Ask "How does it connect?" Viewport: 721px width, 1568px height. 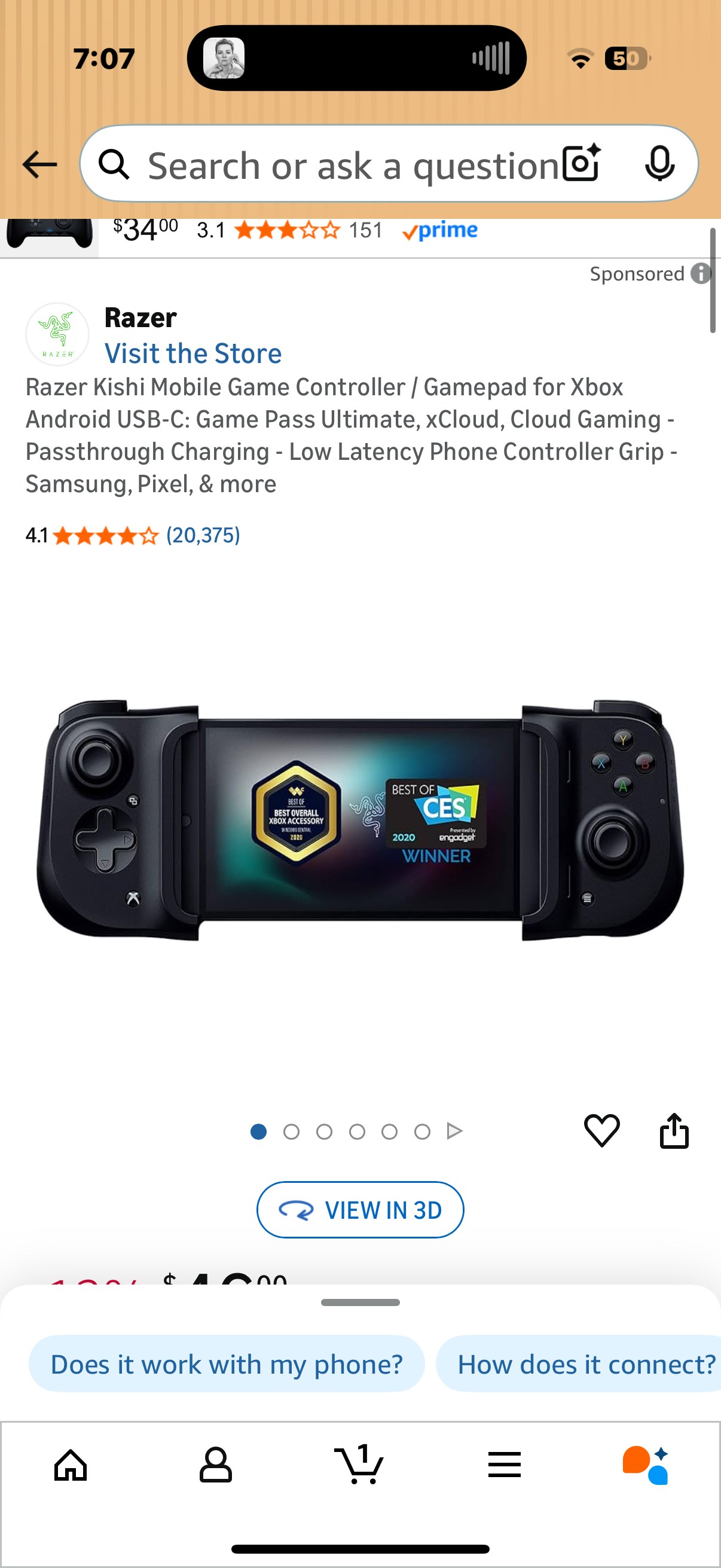point(584,1364)
